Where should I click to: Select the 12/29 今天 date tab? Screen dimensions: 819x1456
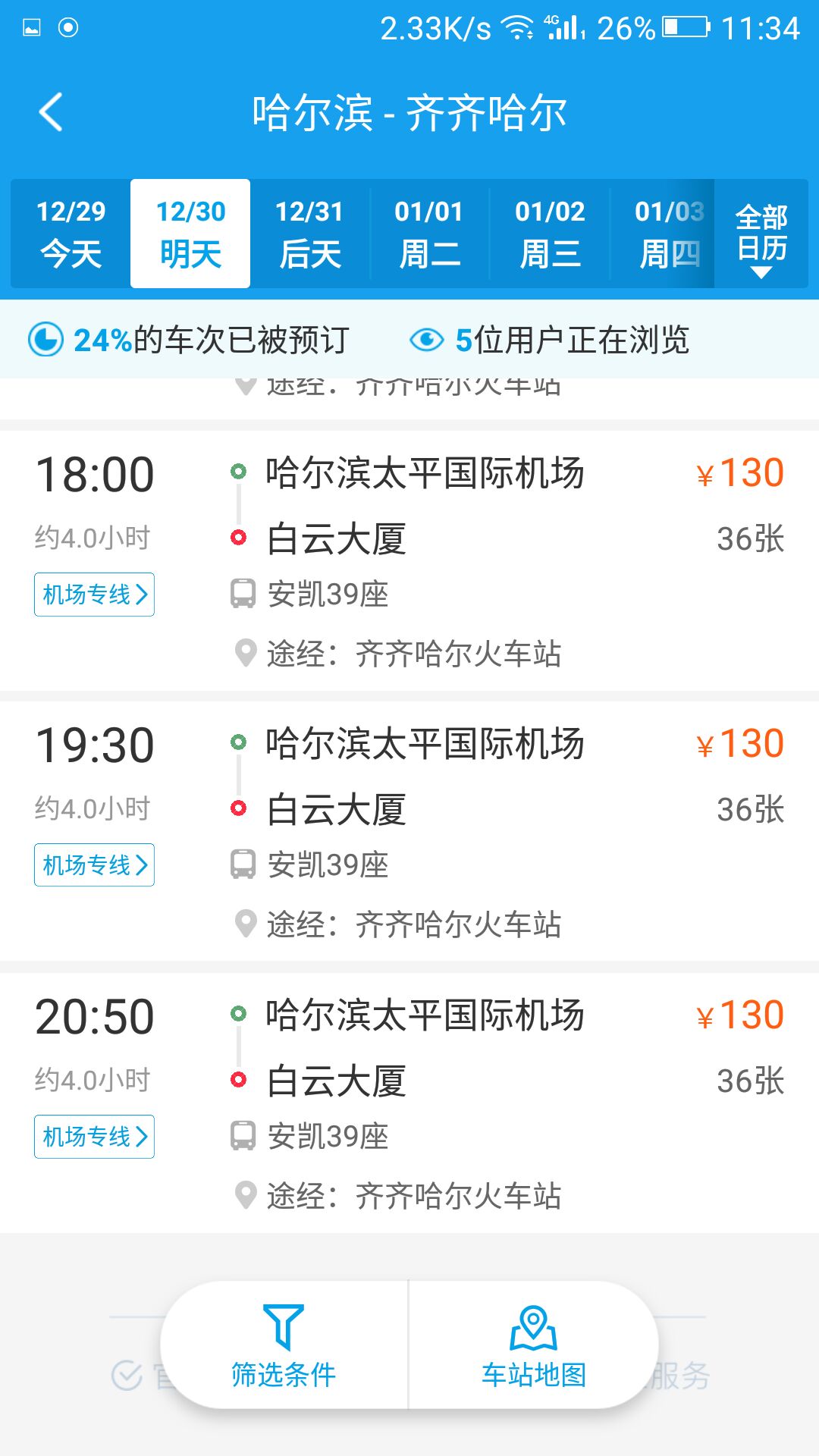pyautogui.click(x=71, y=234)
